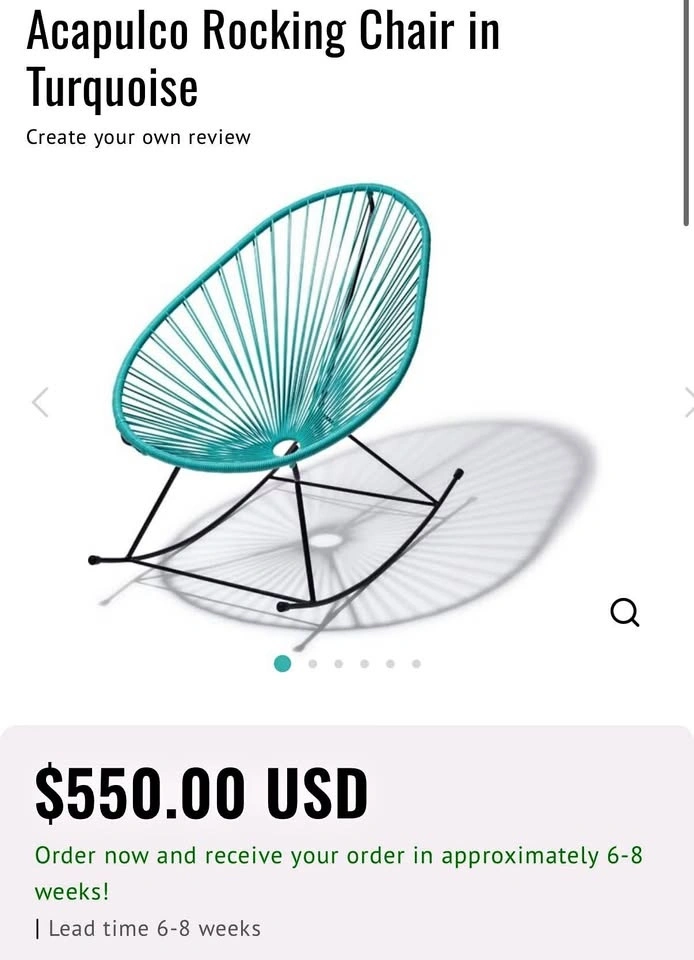
Task: Open the Create your own review link
Action: point(138,137)
